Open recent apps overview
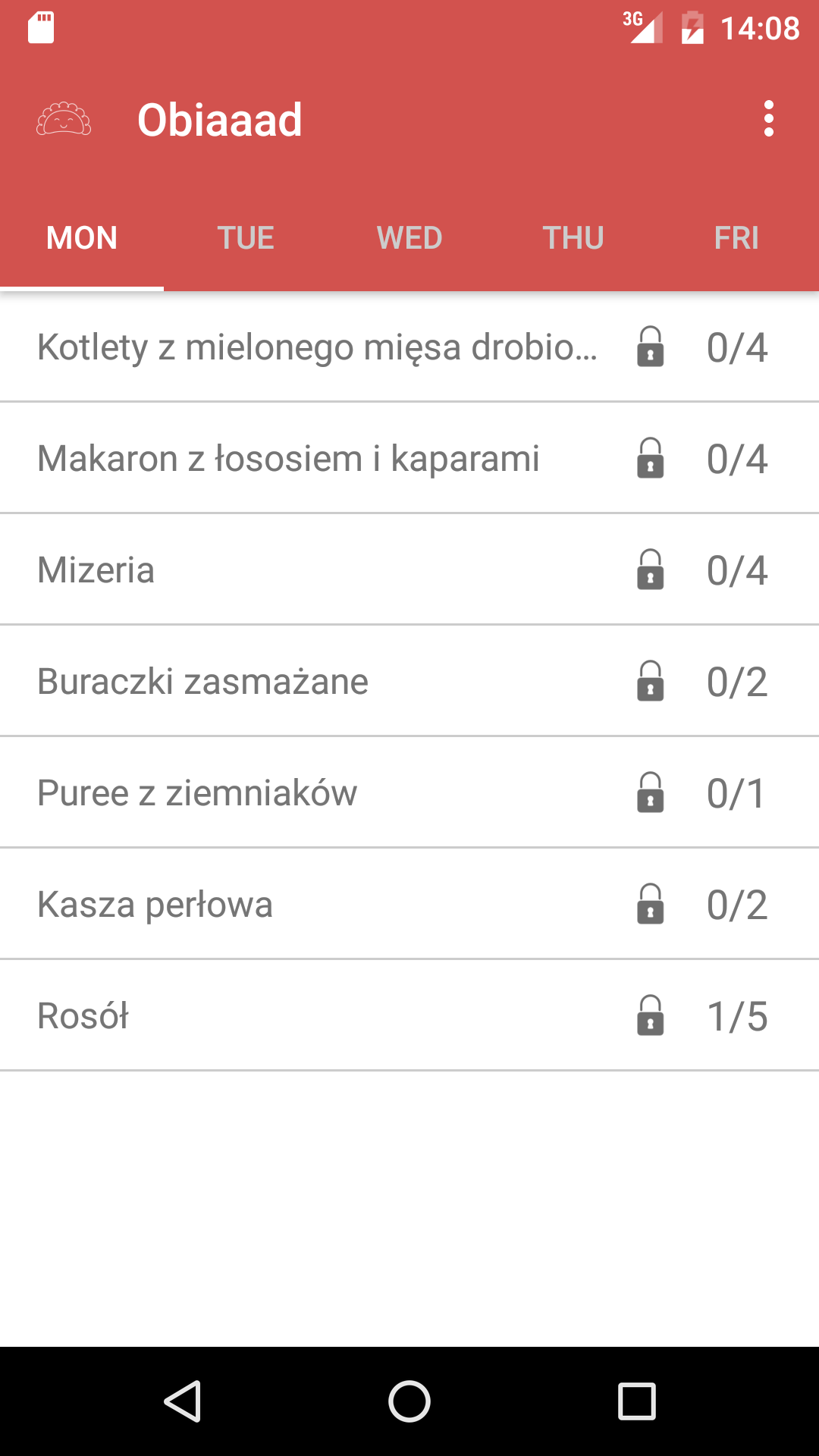The height and width of the screenshot is (1456, 819). tap(637, 1401)
